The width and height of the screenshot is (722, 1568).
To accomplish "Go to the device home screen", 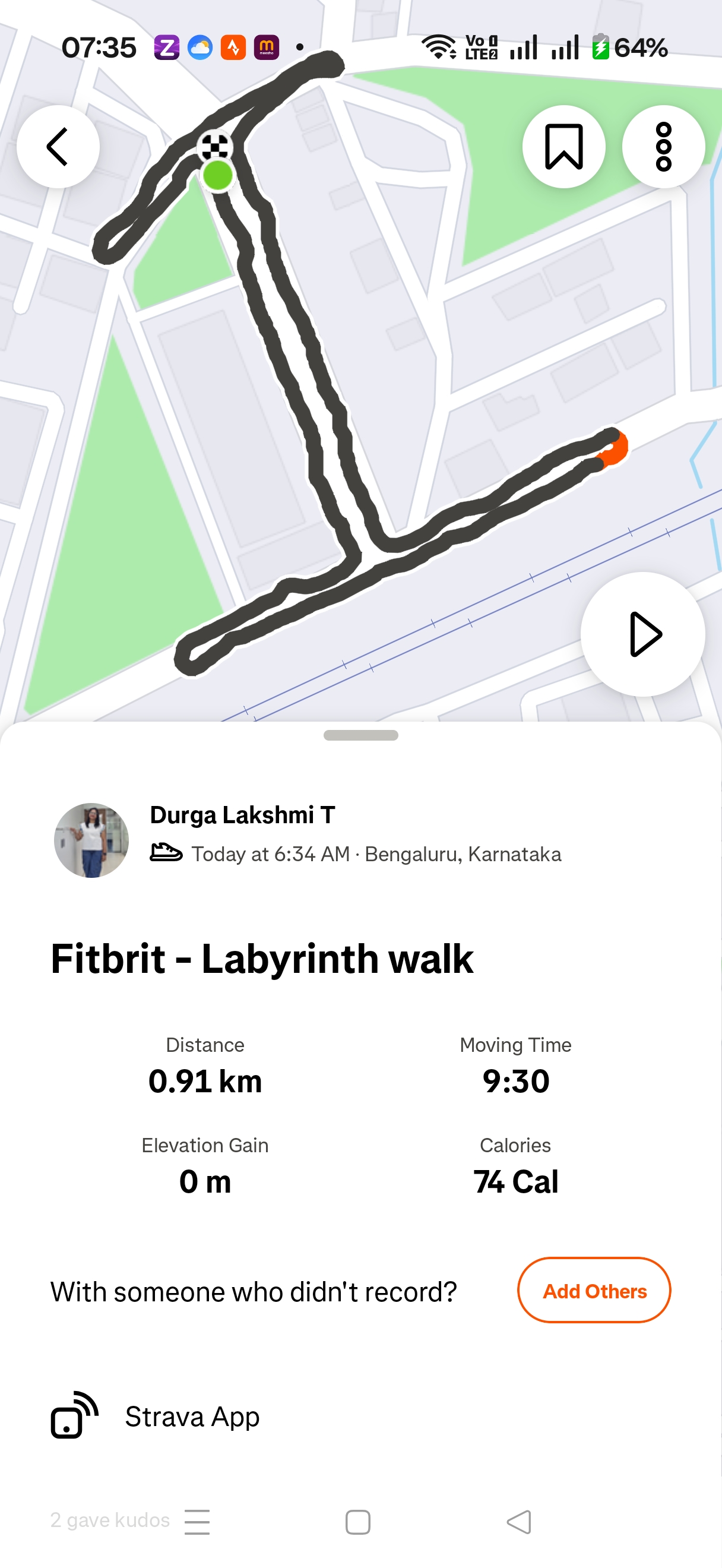I will (x=357, y=1522).
